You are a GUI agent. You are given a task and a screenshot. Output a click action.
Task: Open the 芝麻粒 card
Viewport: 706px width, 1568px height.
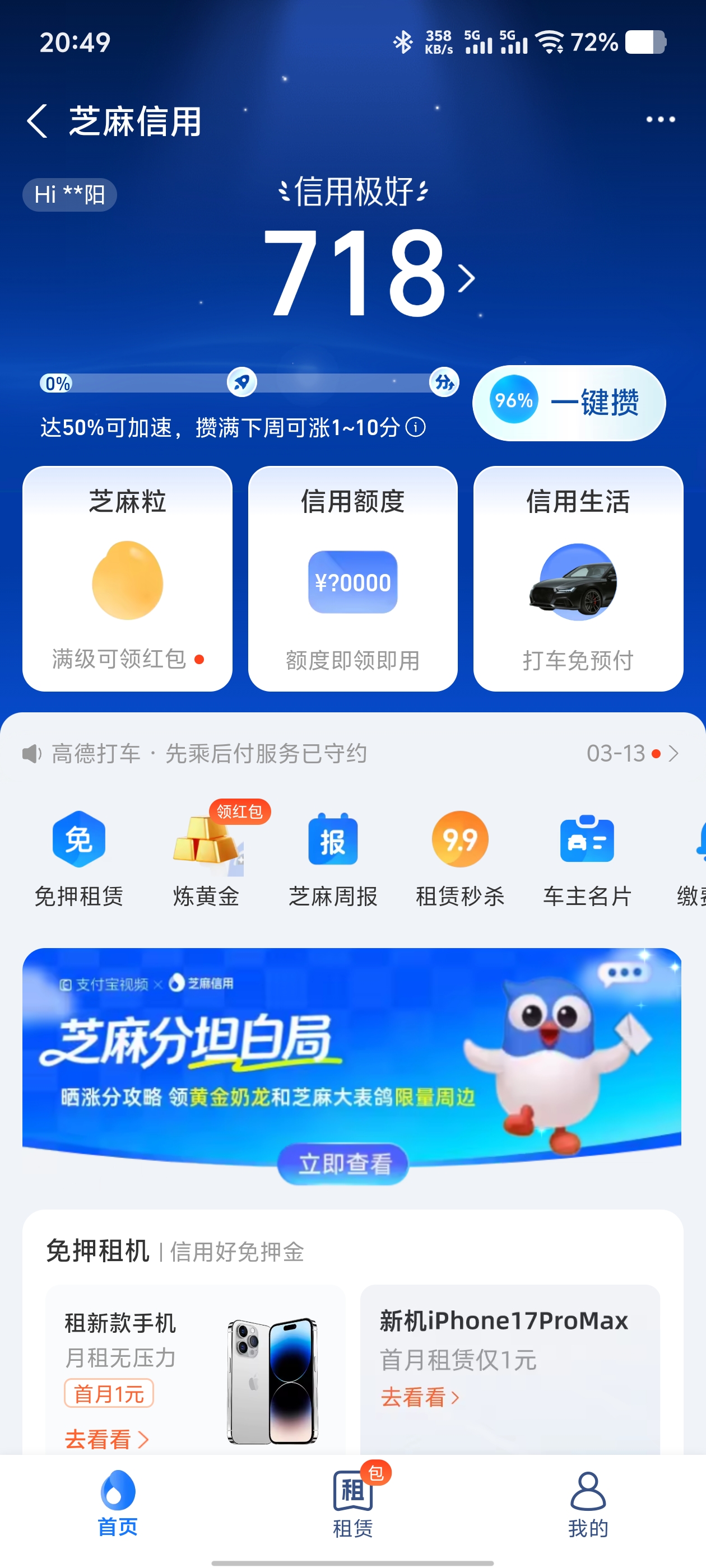(127, 578)
